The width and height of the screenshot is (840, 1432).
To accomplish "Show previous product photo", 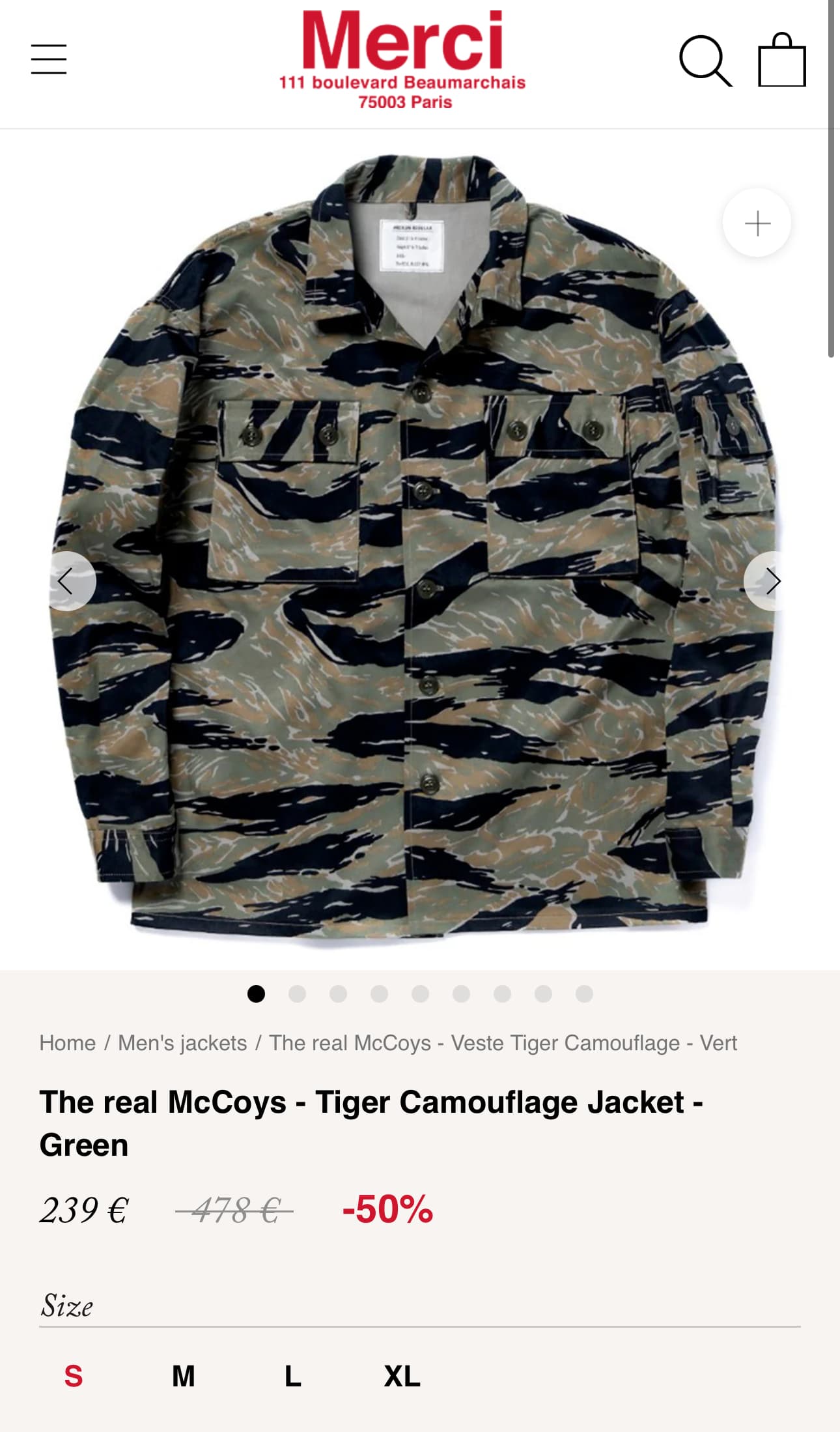I will [x=68, y=581].
